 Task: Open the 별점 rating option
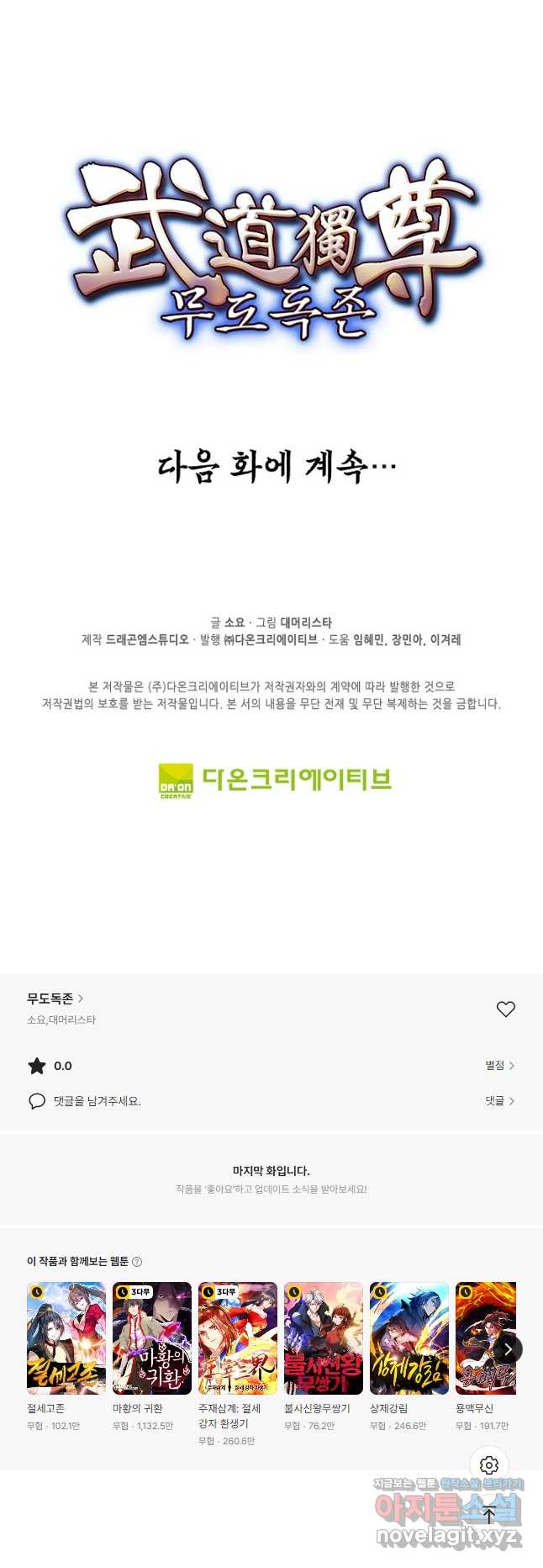click(499, 1066)
